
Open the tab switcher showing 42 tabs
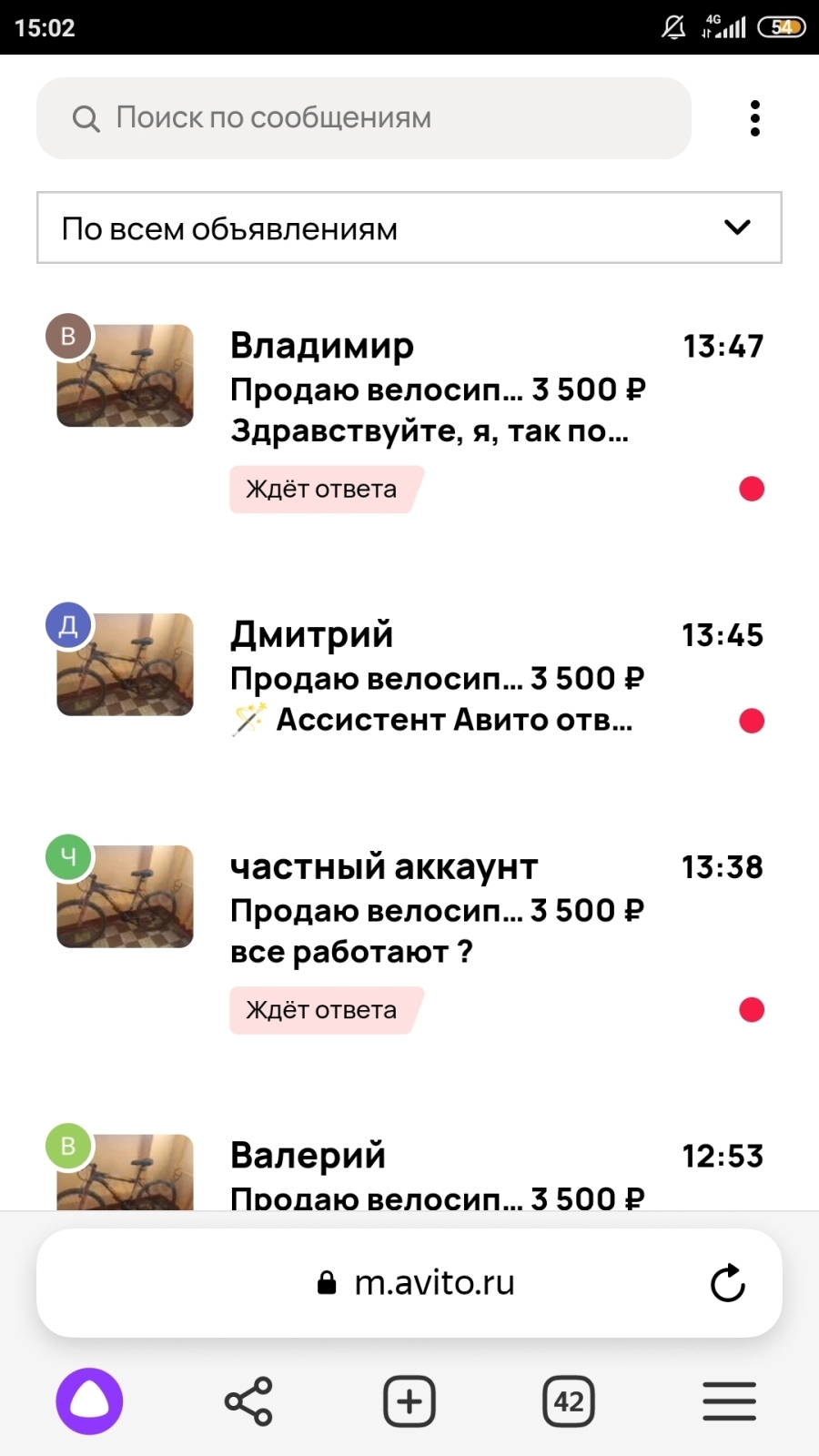pyautogui.click(x=569, y=1401)
